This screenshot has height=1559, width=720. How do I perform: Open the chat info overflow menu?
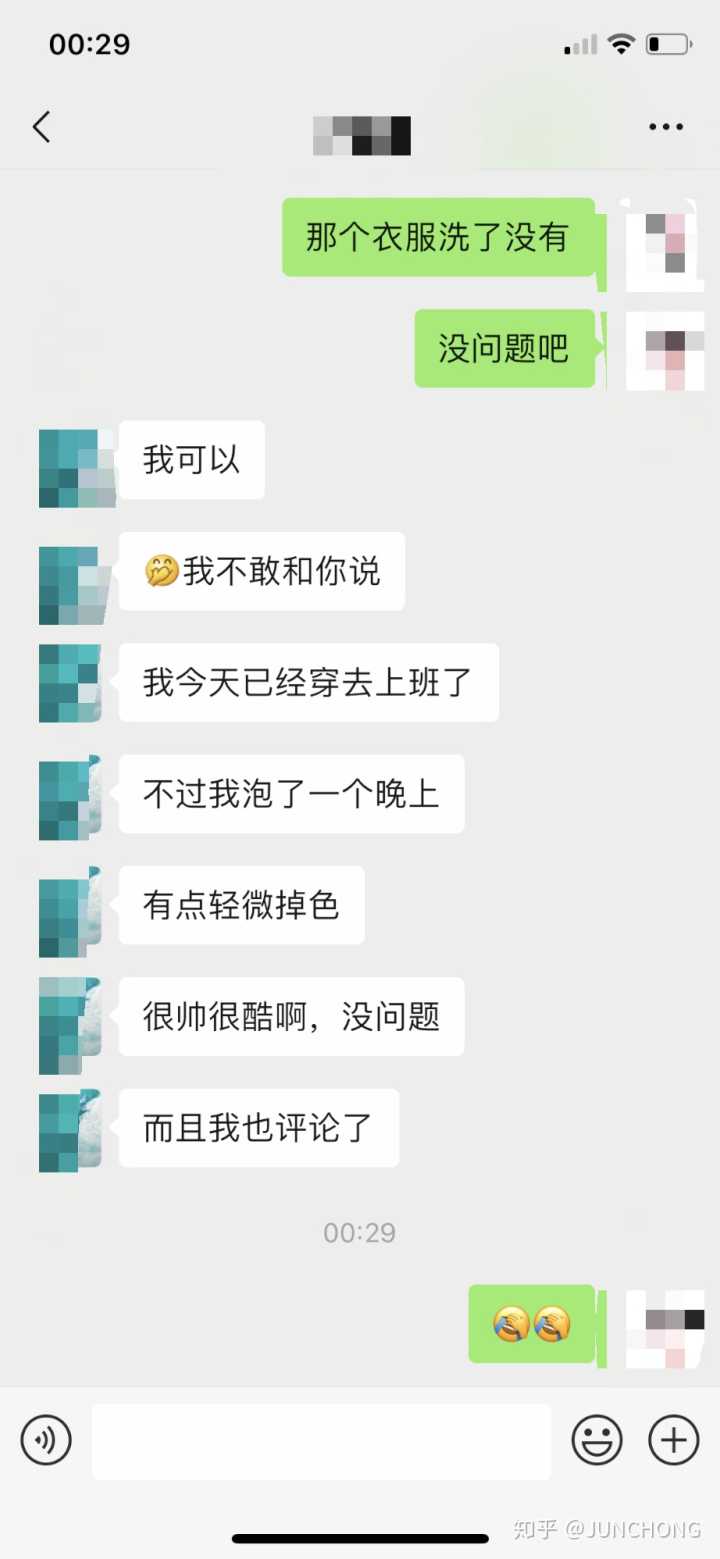point(665,127)
